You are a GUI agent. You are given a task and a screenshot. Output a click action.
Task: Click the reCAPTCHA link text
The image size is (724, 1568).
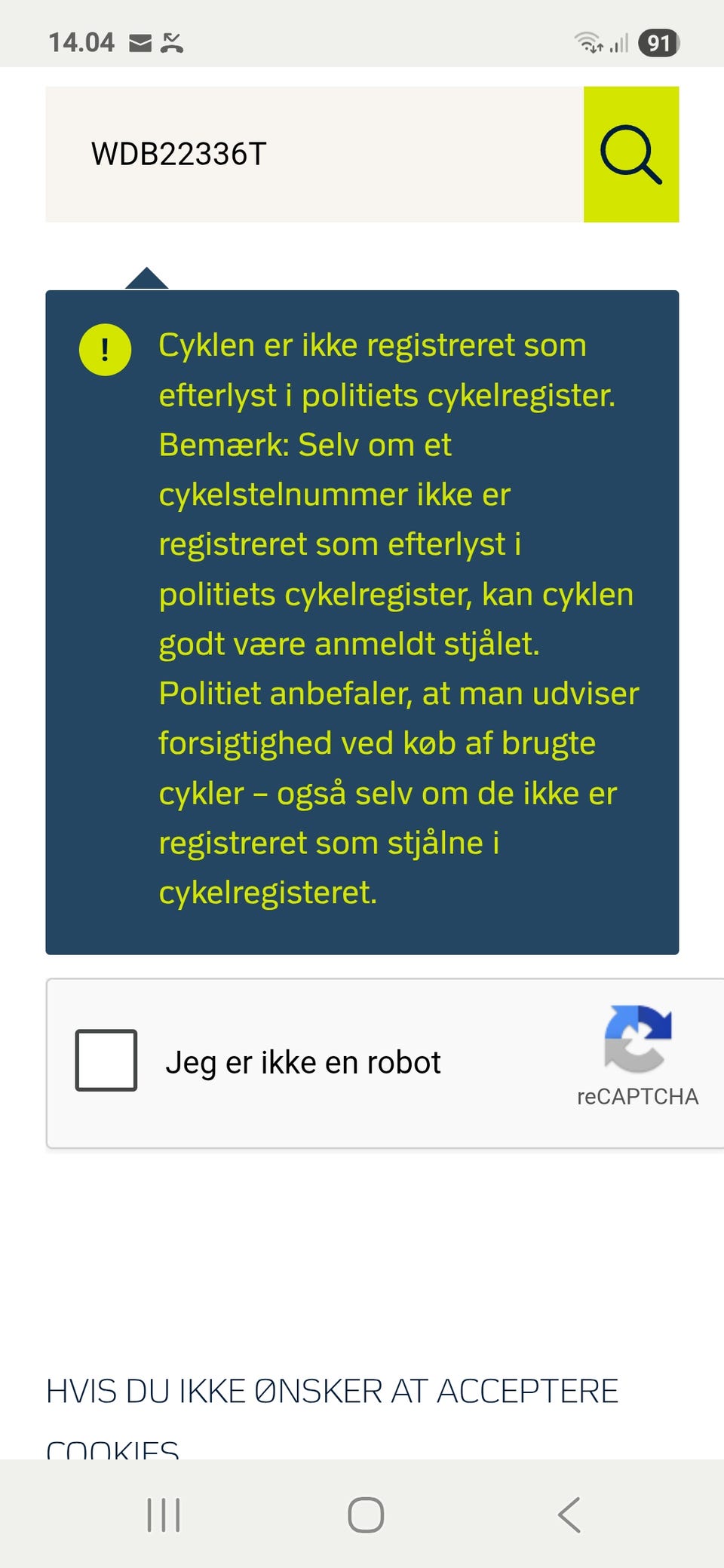click(x=637, y=1097)
